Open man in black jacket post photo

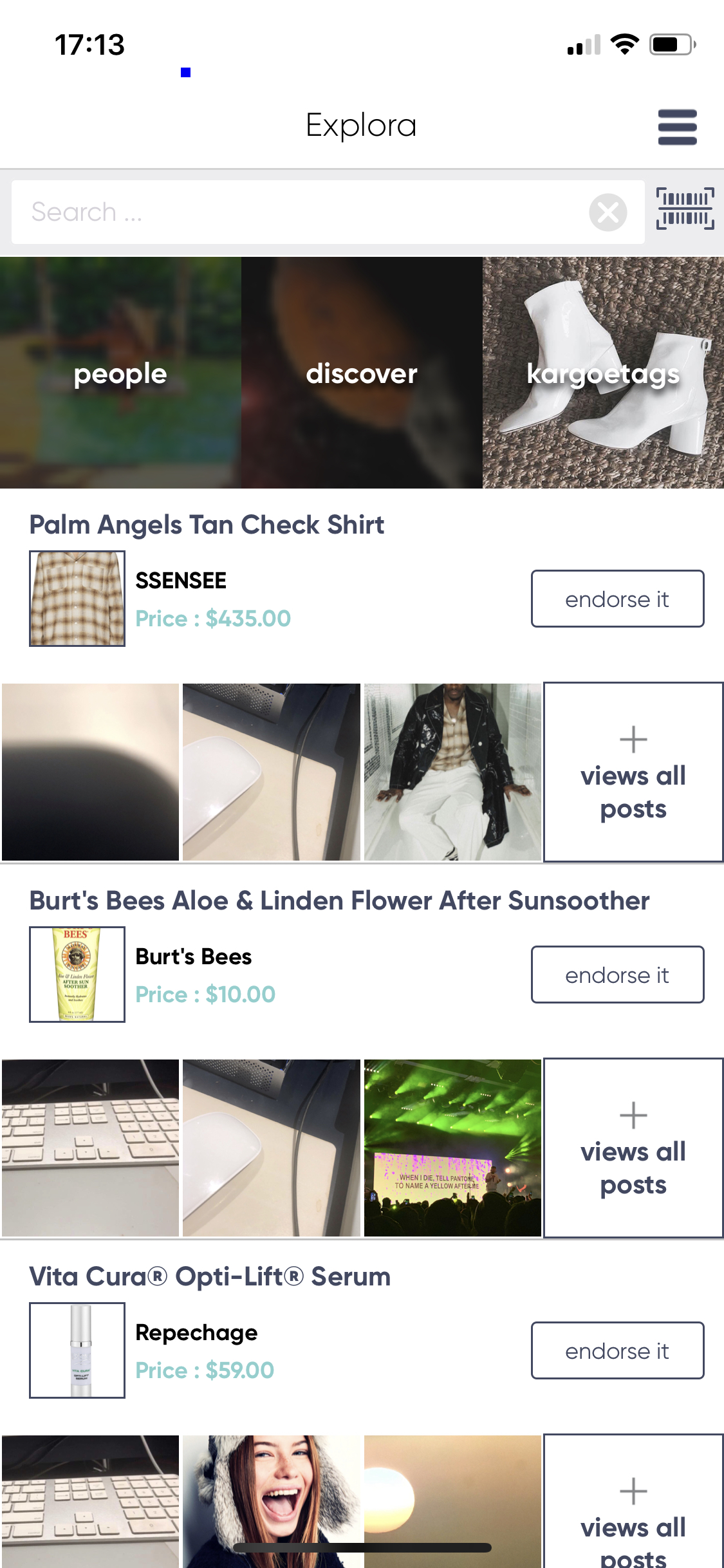452,772
